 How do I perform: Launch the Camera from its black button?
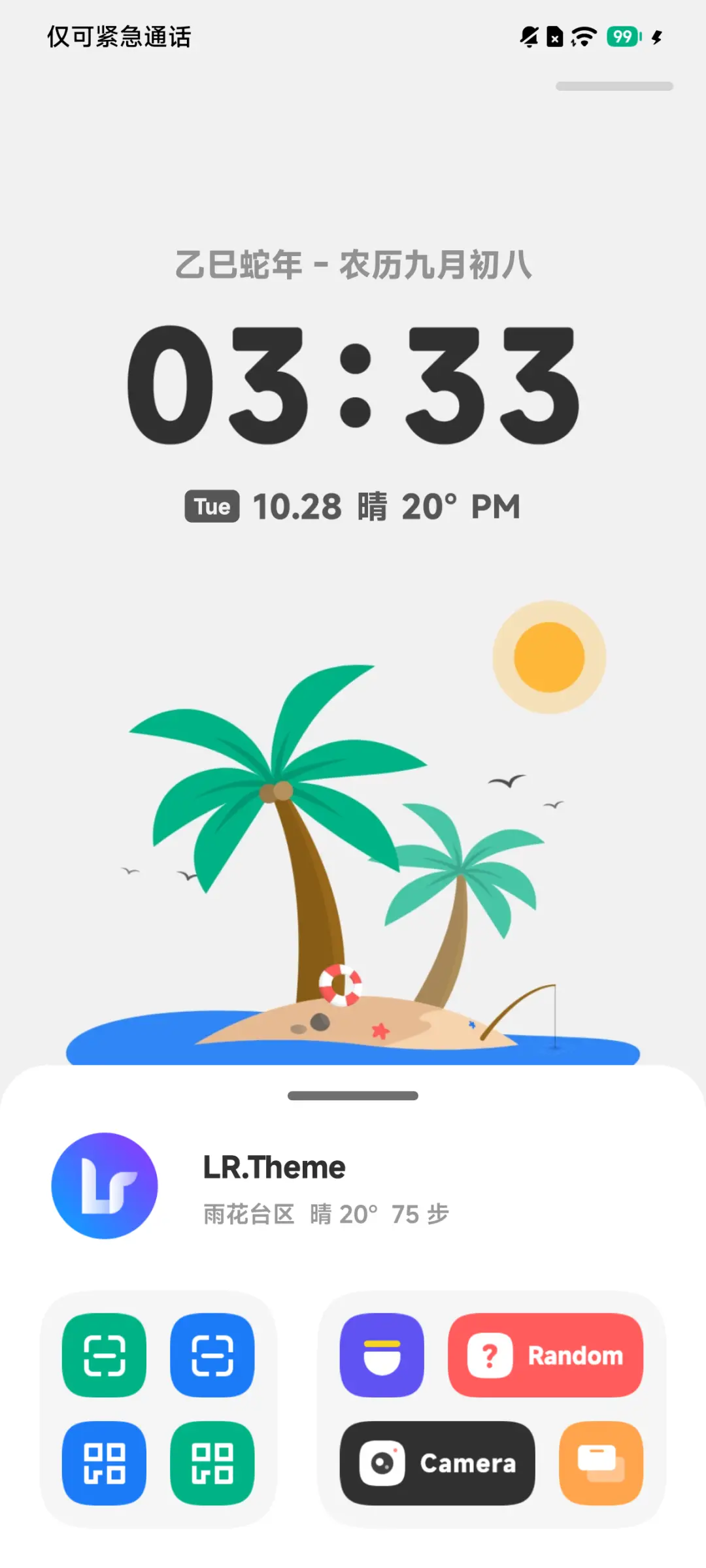[437, 1463]
